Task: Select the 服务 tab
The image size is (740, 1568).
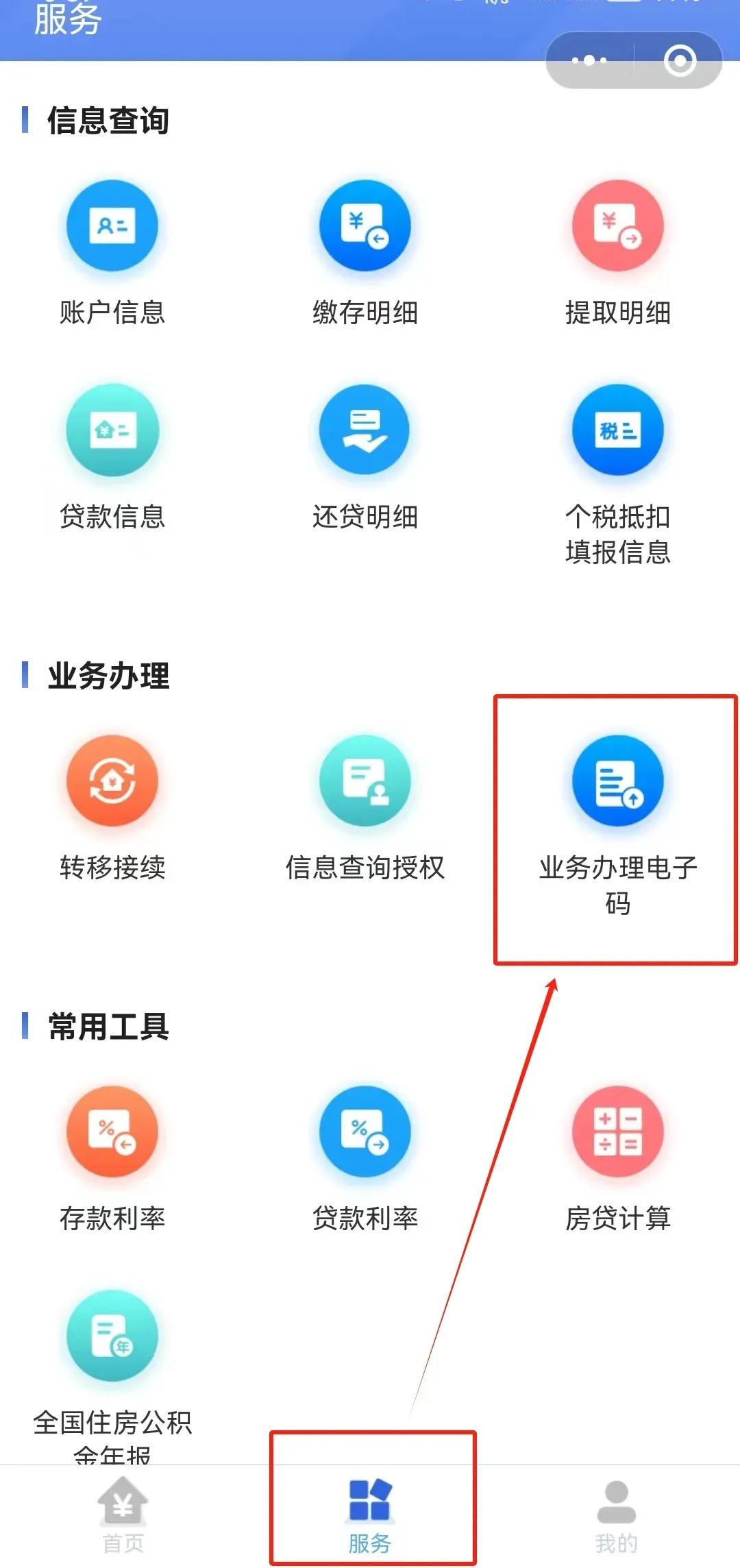Action: pyautogui.click(x=370, y=1516)
